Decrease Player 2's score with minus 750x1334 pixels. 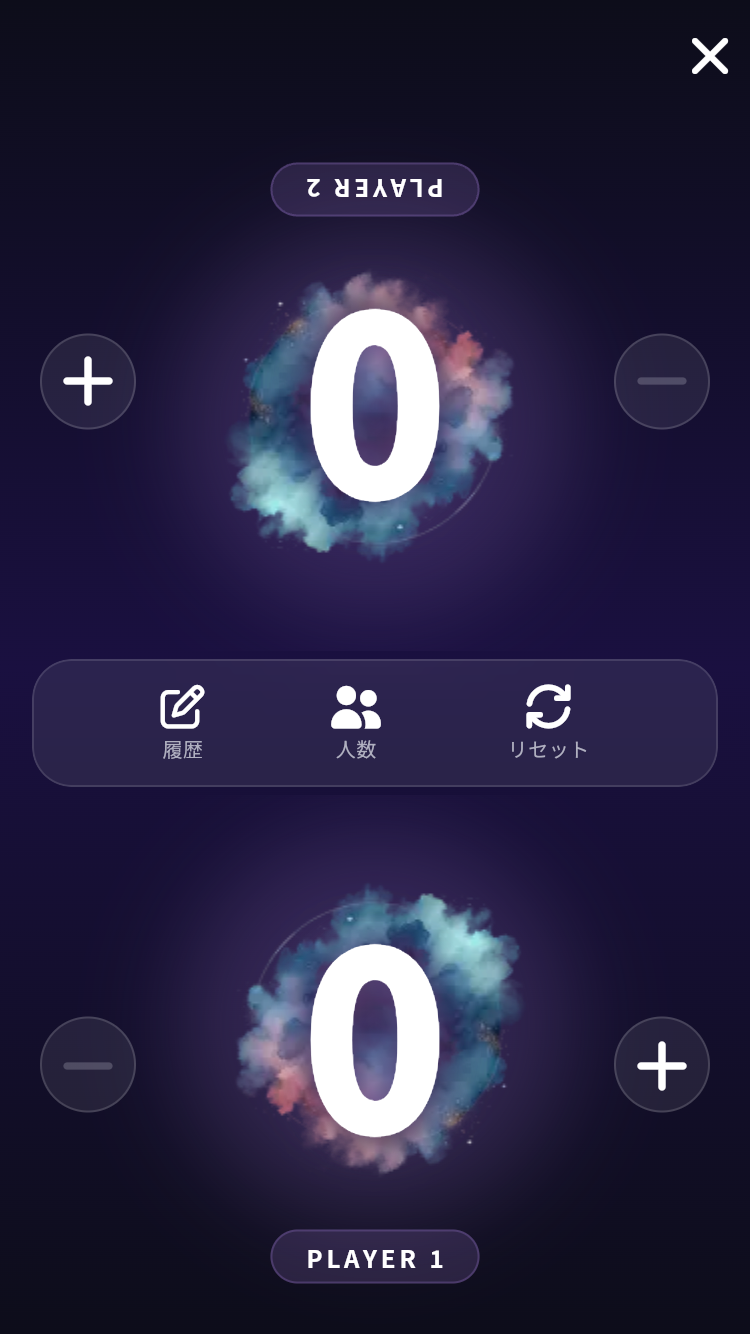tap(661, 381)
